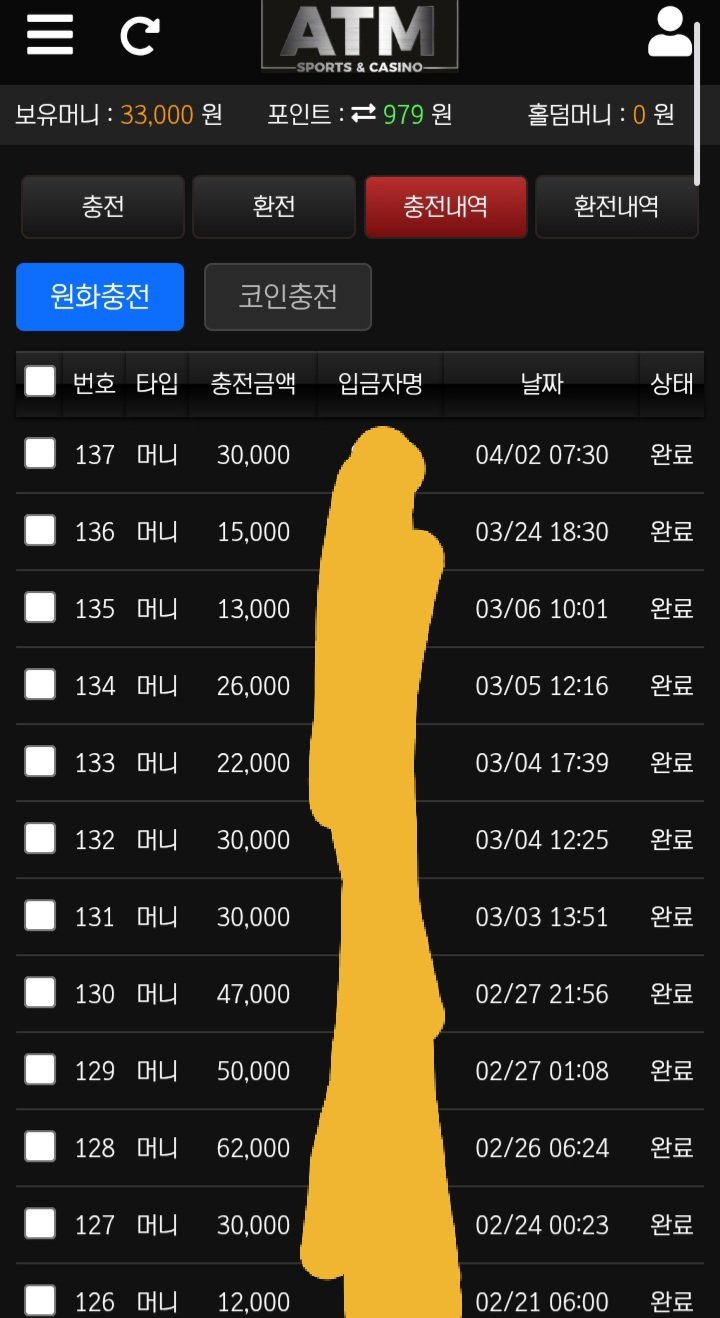
Task: Open the hamburger menu
Action: pos(50,35)
